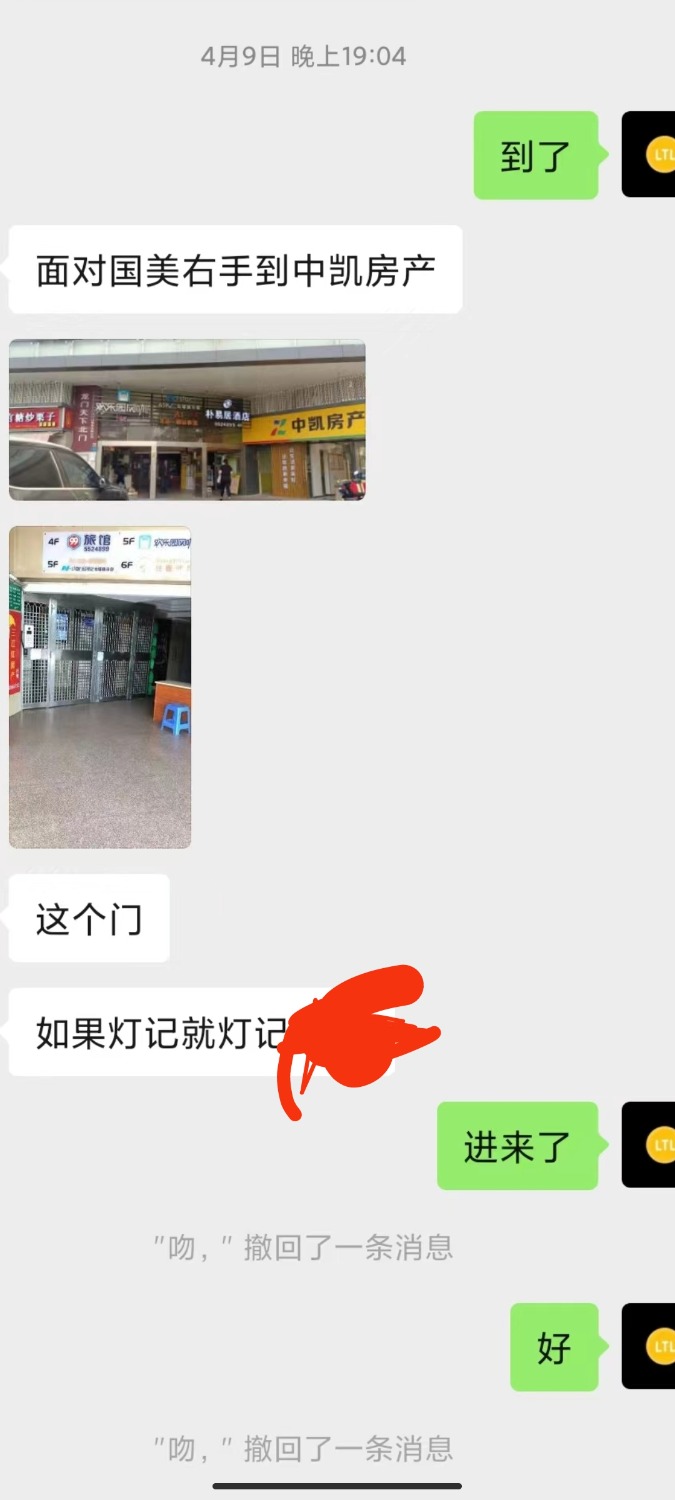Tap the avatar beside the 好 message
Viewport: 675px width, 1500px height.
[651, 1346]
